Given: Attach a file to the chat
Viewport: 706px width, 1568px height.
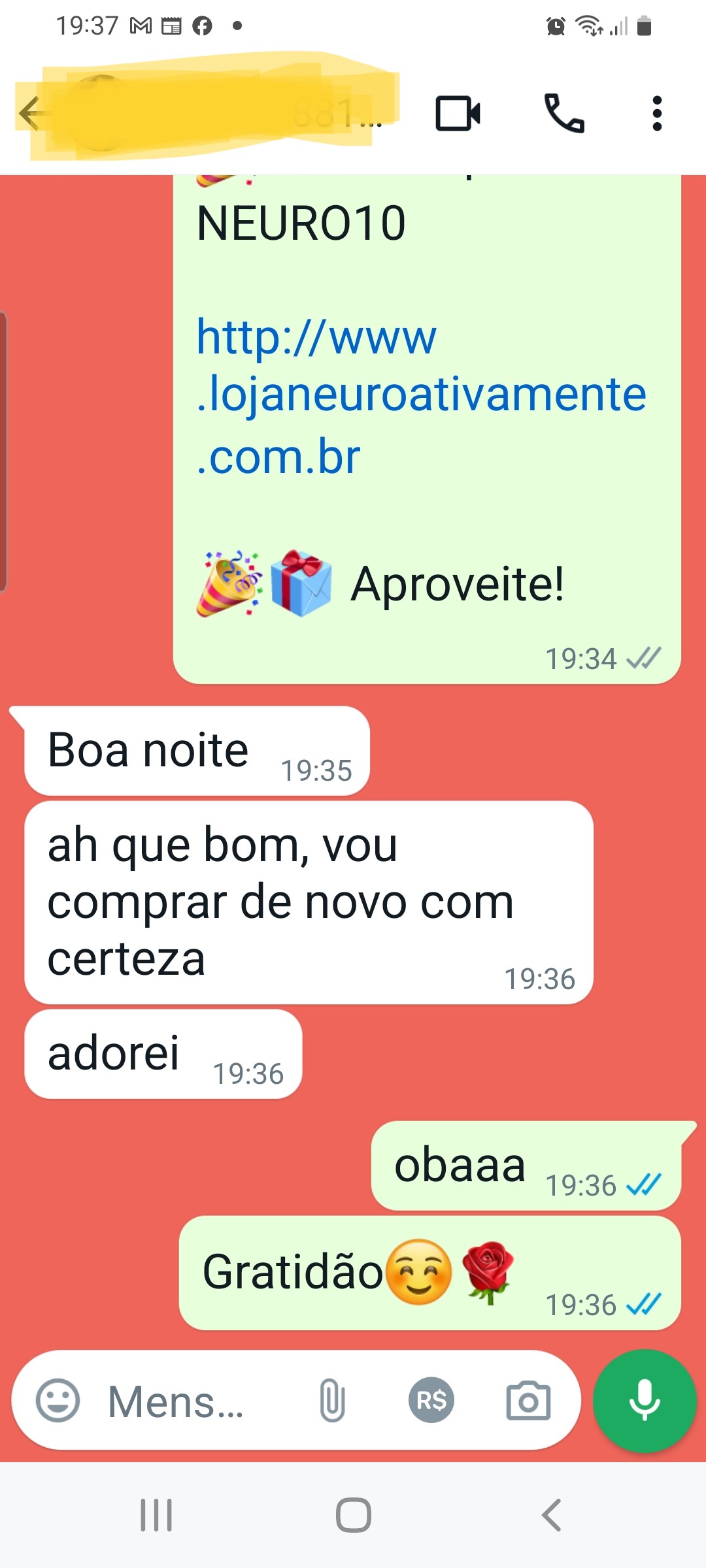Looking at the screenshot, I should tap(332, 1401).
